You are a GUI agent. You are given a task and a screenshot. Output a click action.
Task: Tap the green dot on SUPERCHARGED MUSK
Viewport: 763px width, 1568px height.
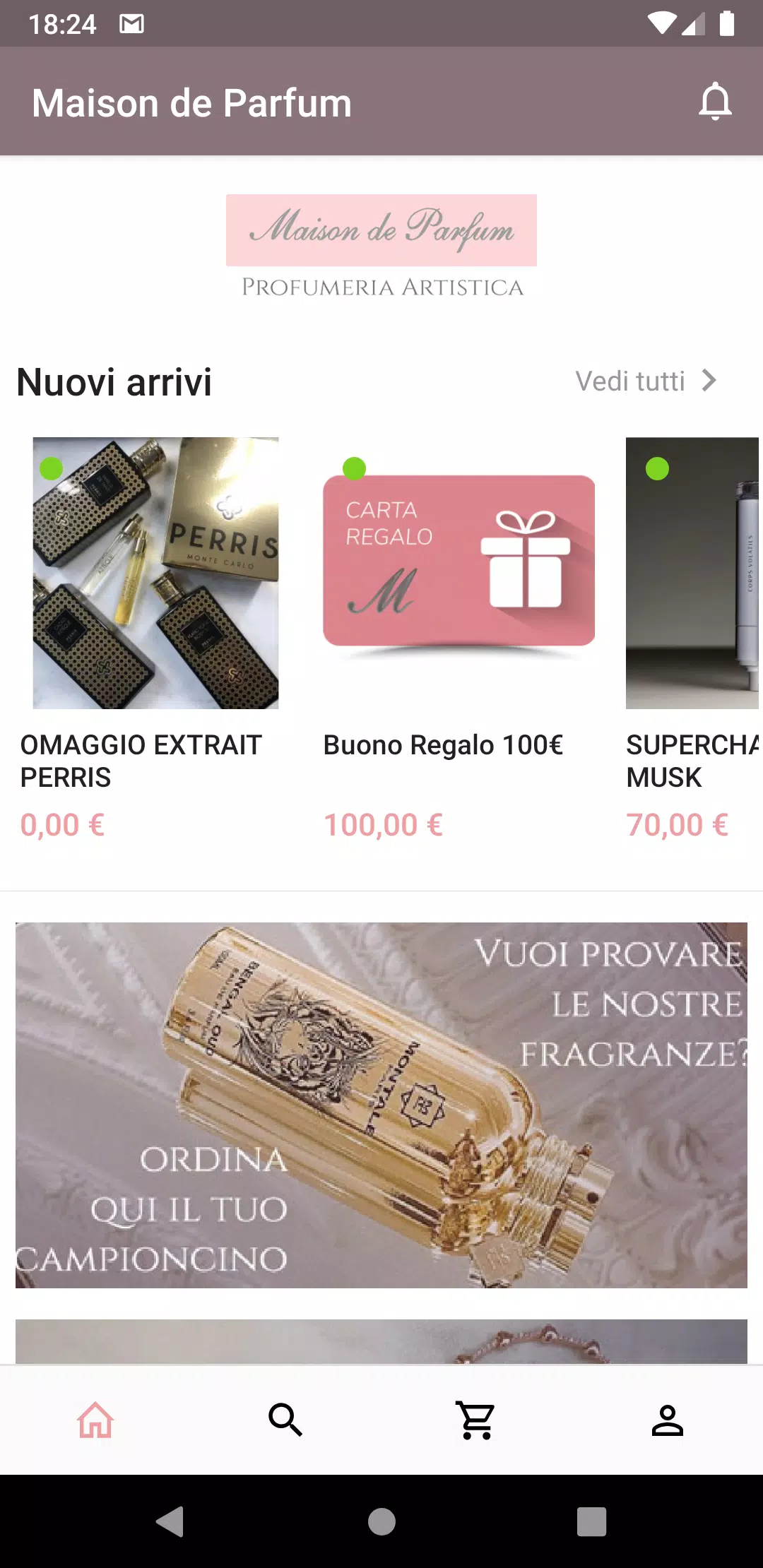coord(656,468)
